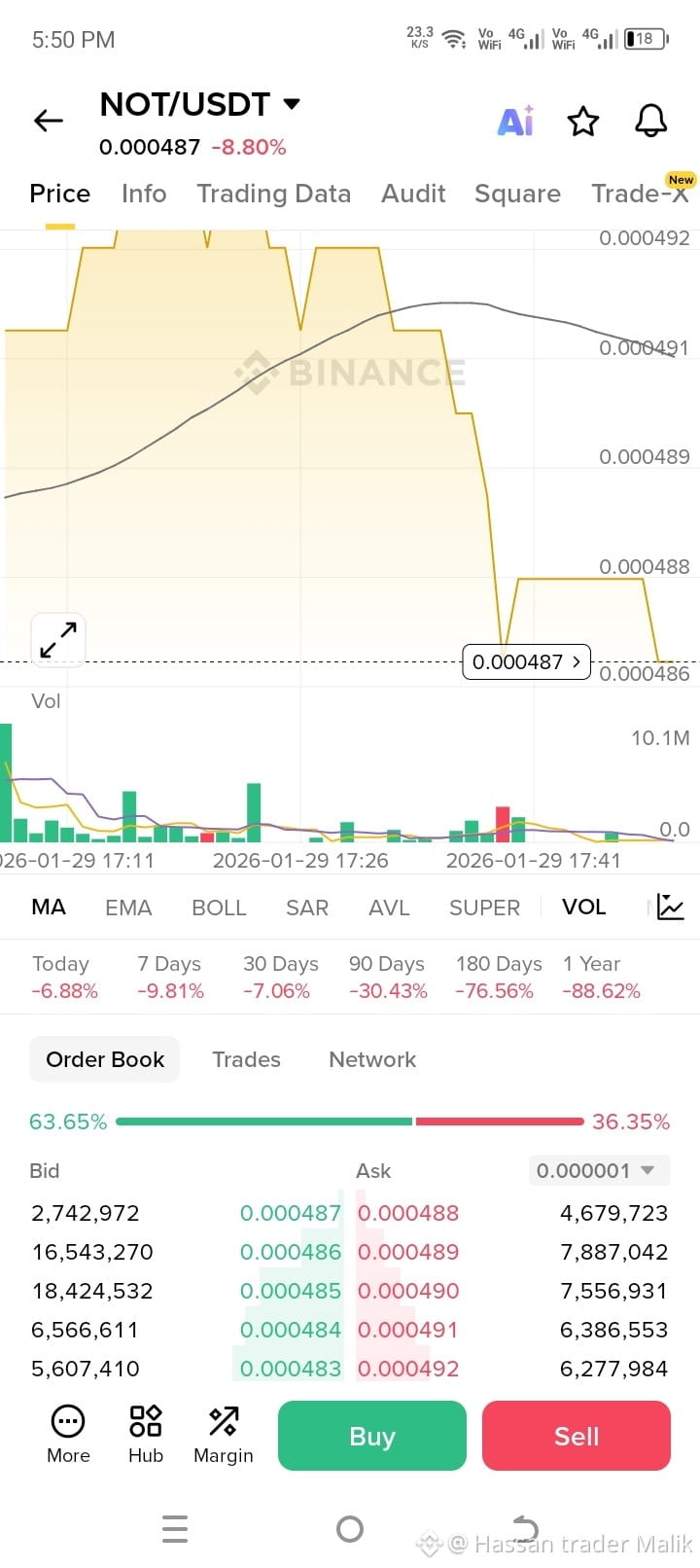Switch to the Info tab

[144, 194]
